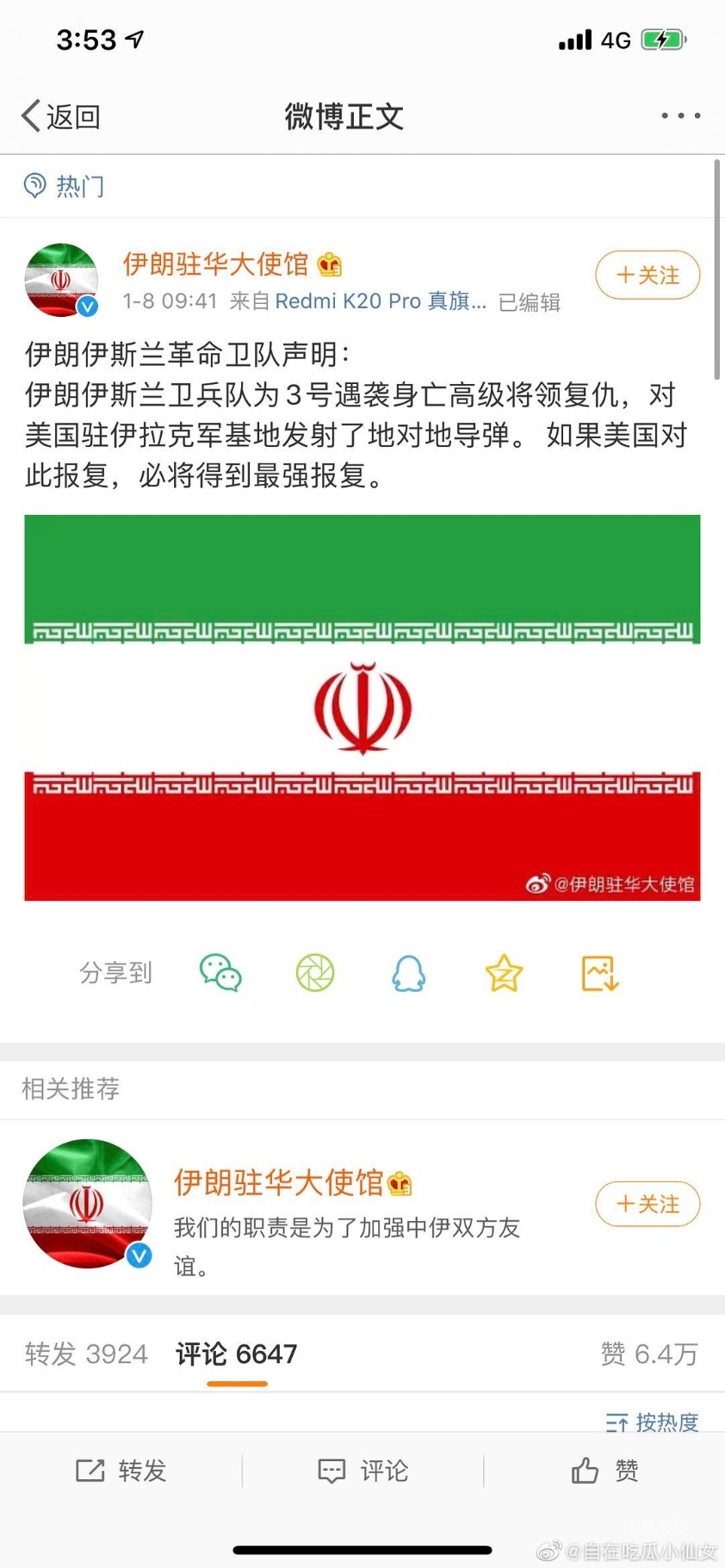Share the post to QQ
Screen dimensions: 725x1568
coord(409,973)
